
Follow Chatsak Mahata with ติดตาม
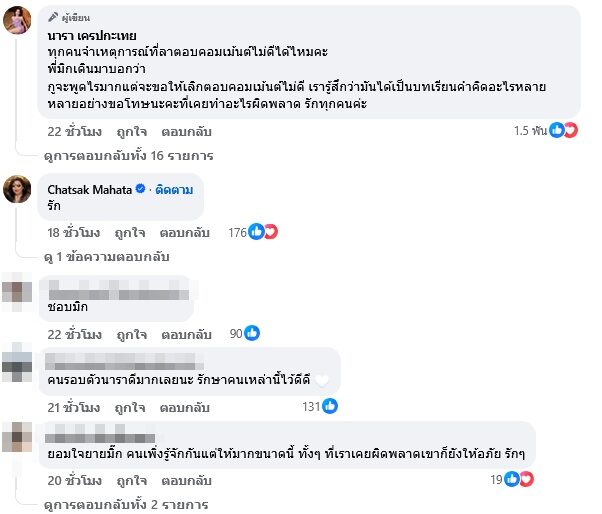coord(174,188)
